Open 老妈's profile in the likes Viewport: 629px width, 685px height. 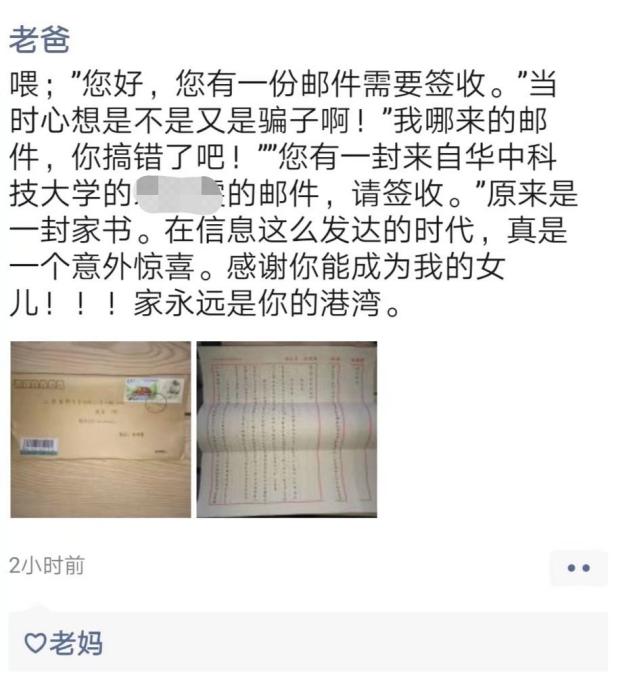coord(76,642)
